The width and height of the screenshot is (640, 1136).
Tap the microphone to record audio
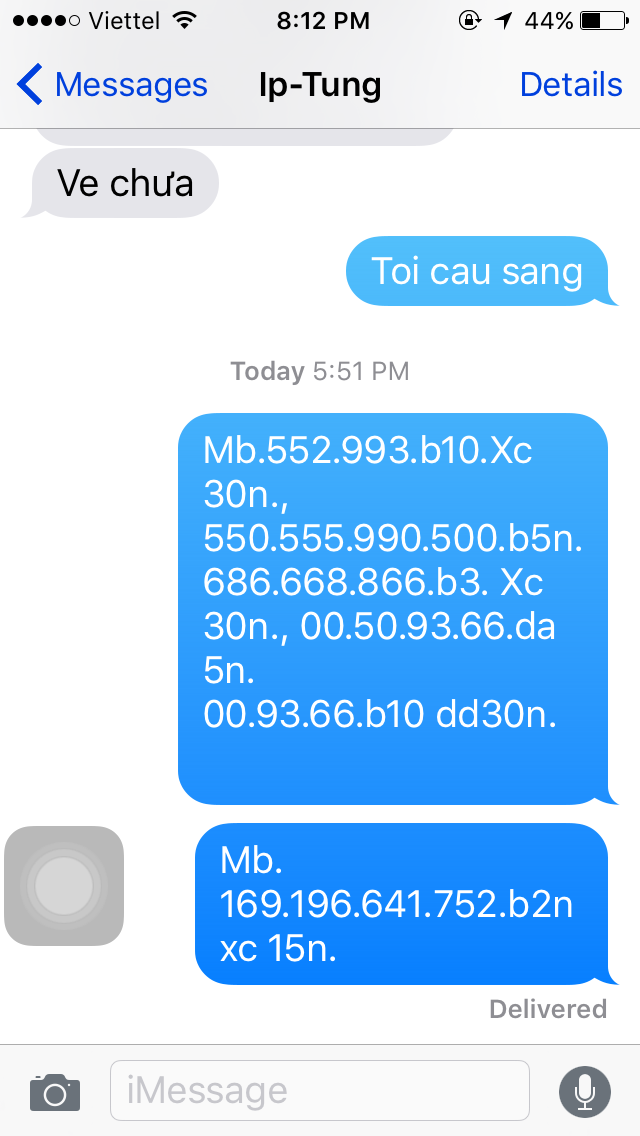coord(584,1091)
